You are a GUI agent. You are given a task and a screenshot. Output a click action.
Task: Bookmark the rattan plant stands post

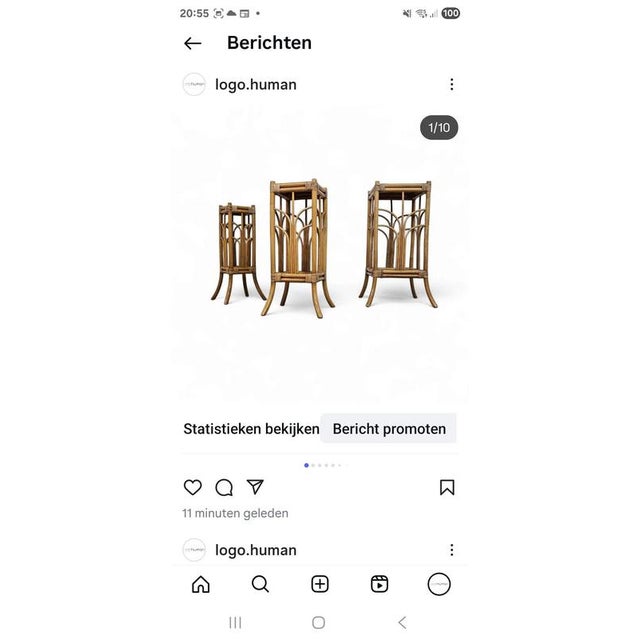pos(447,487)
